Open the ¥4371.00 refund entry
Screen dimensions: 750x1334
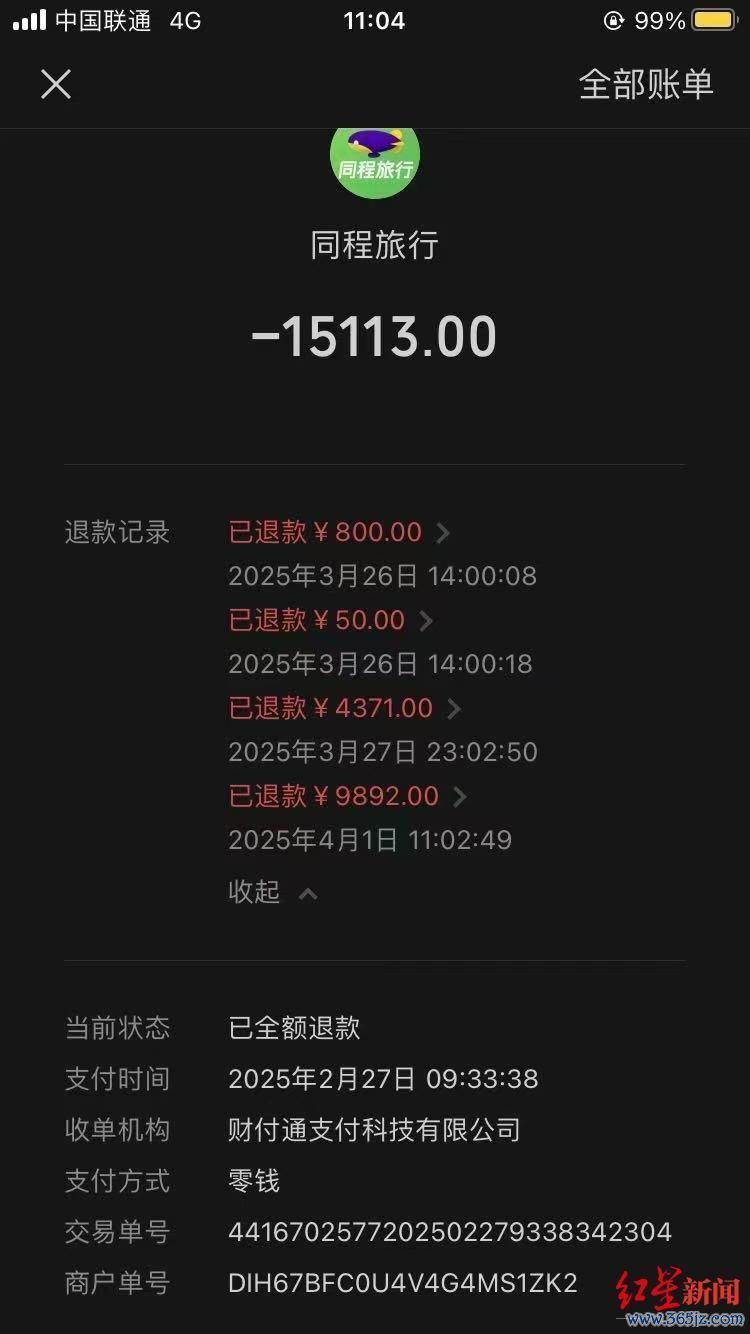point(345,708)
